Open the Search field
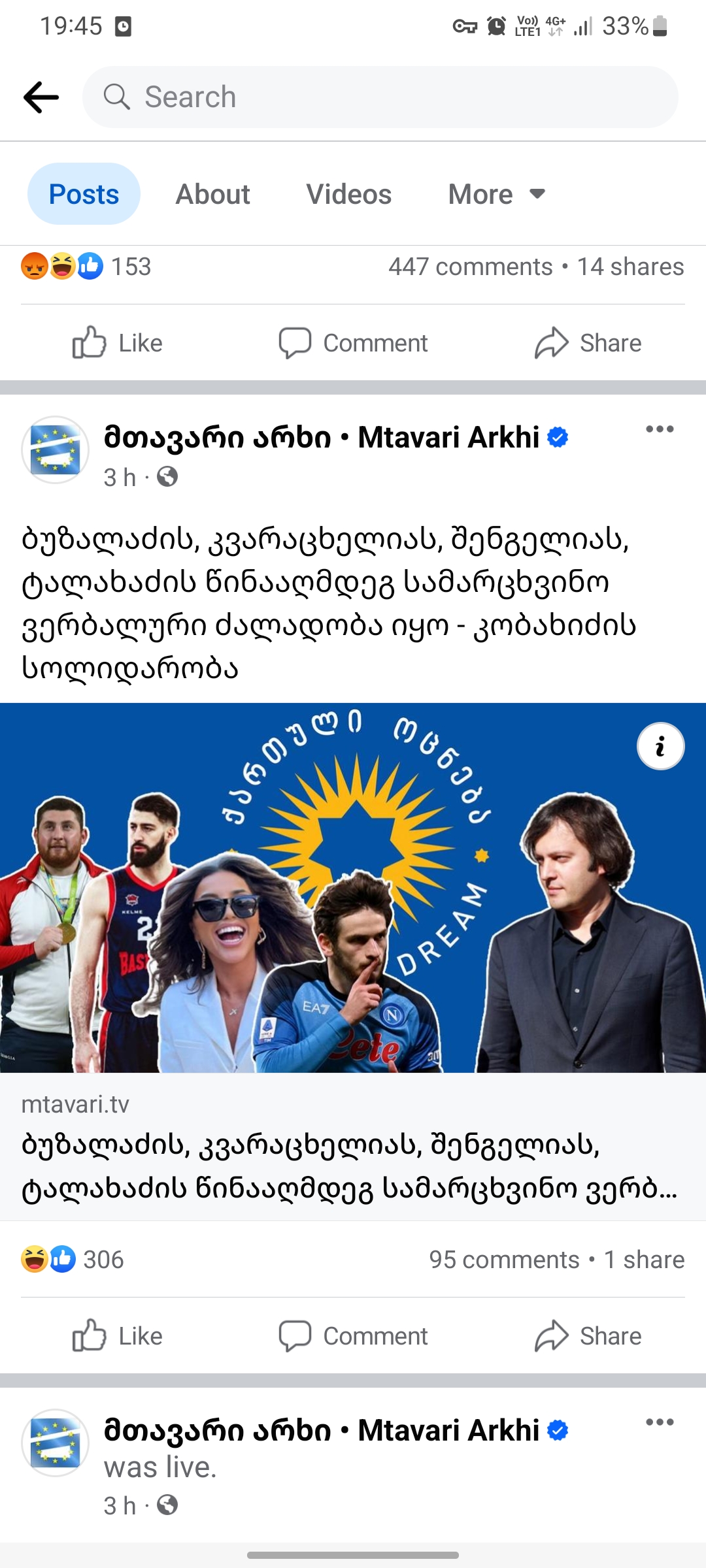 (379, 97)
